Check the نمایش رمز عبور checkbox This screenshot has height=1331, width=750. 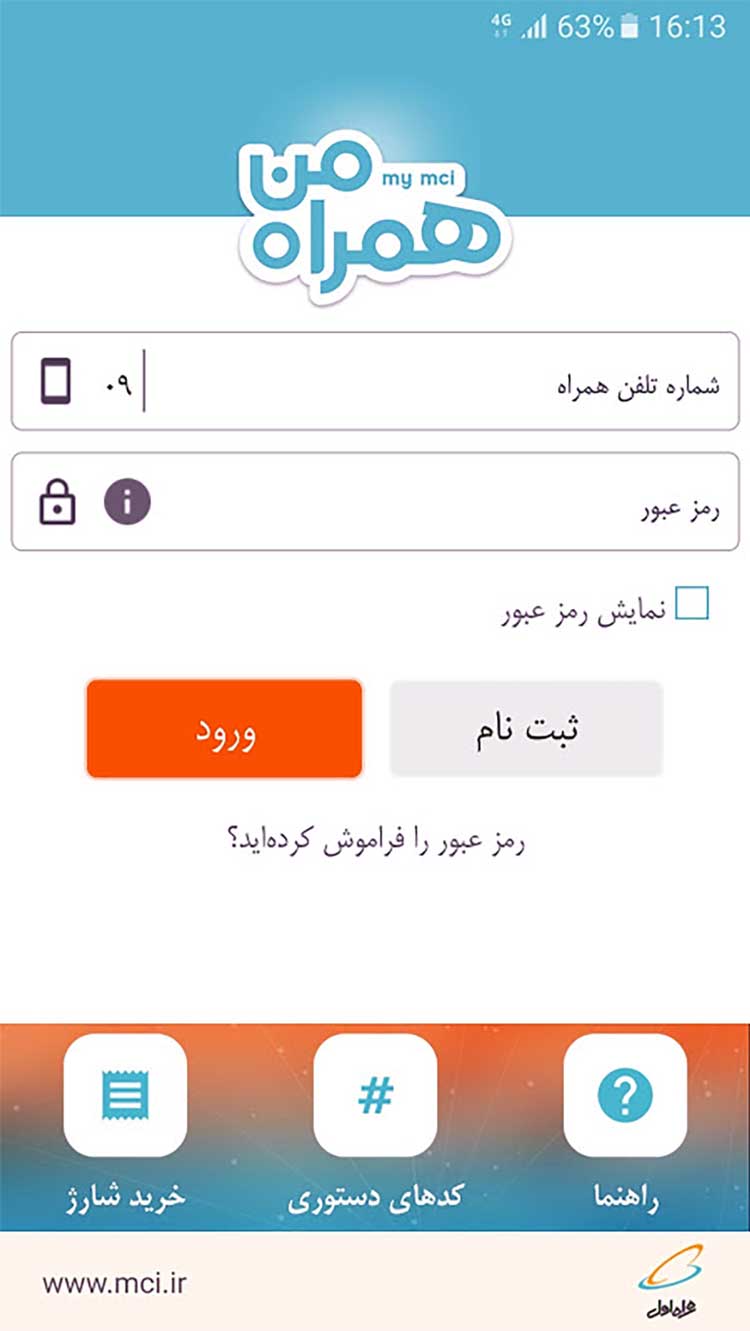click(692, 604)
